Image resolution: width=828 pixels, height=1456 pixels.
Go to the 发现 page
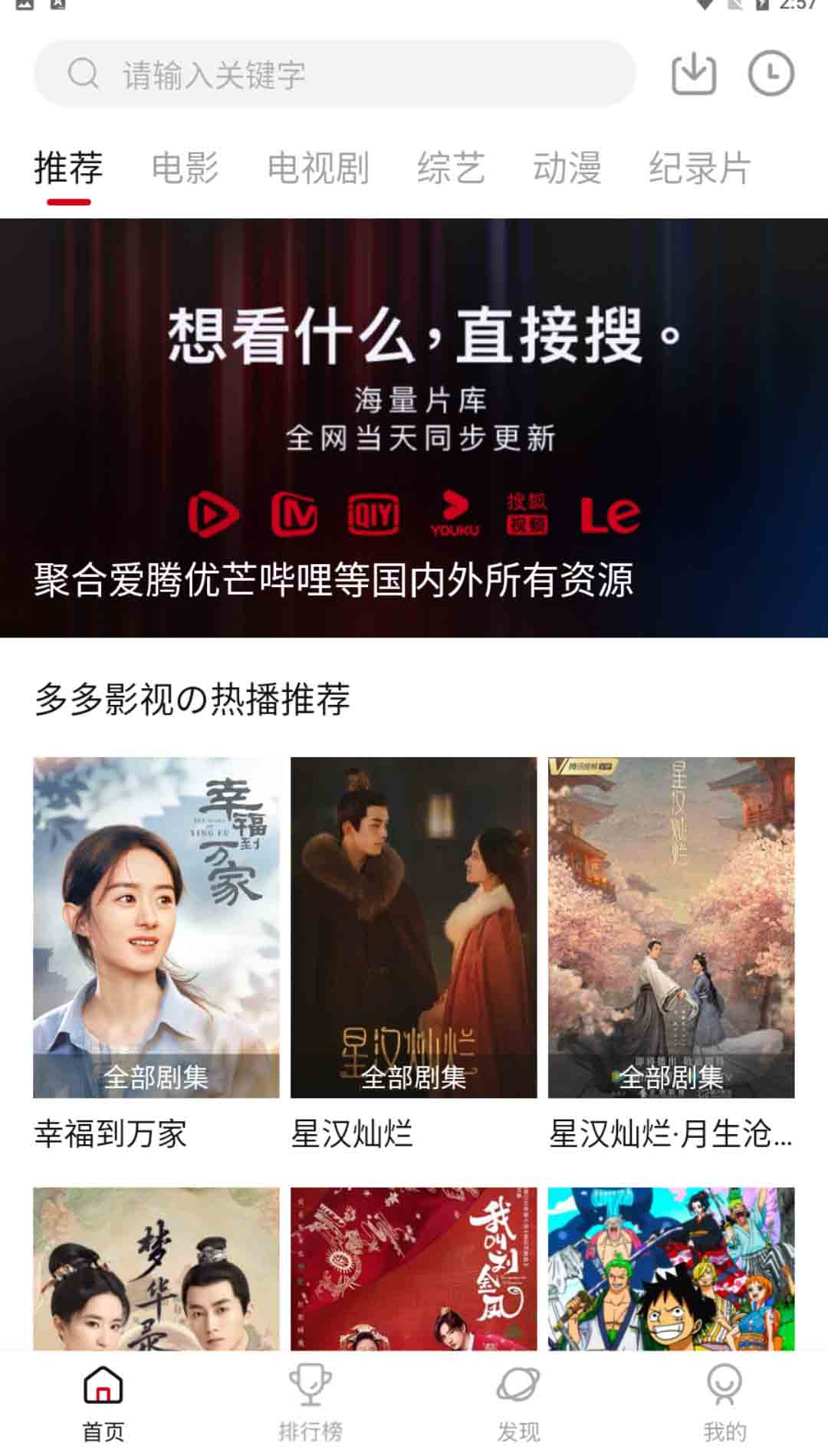coord(518,1402)
